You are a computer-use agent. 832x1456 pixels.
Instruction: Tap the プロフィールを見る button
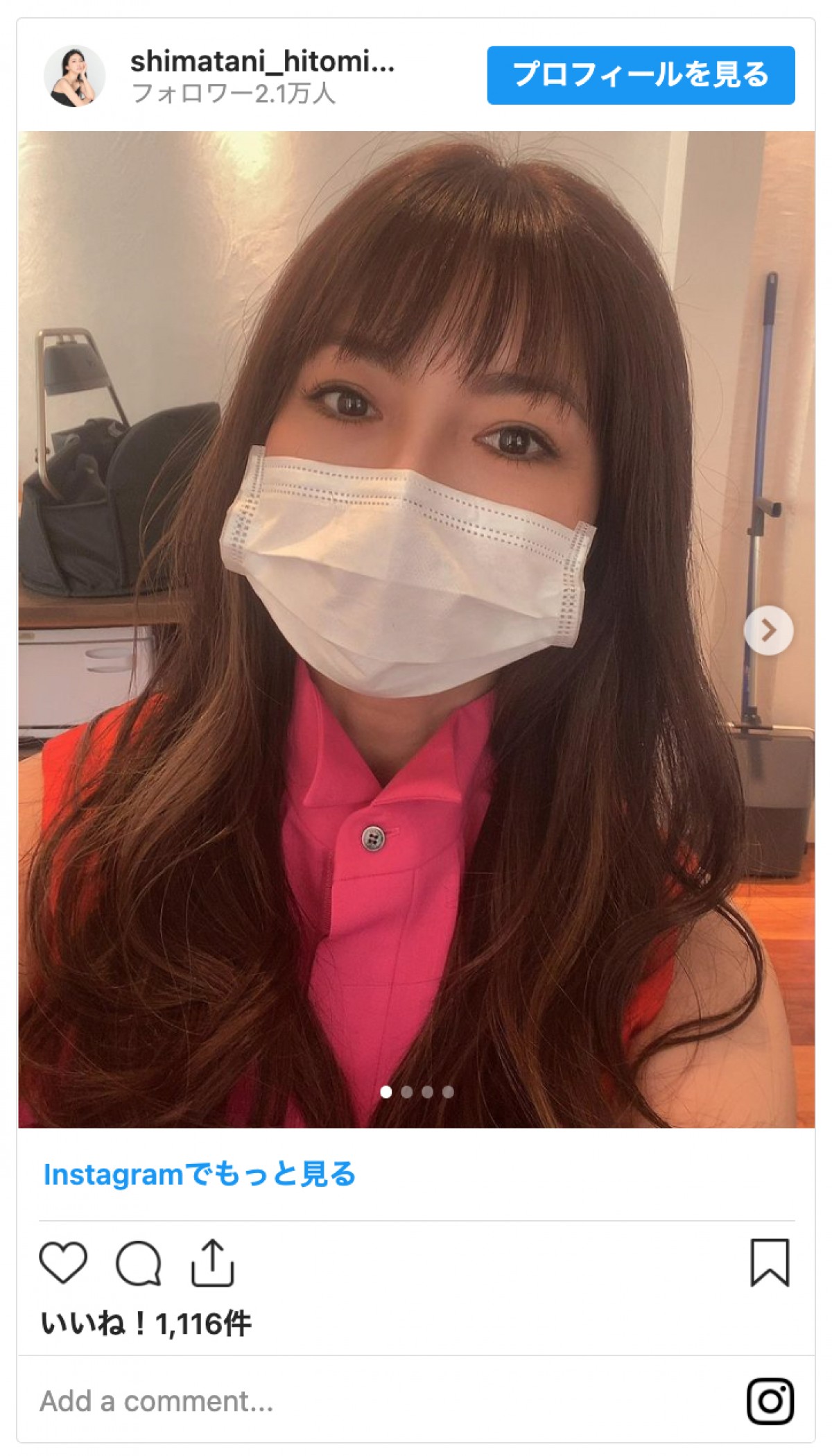(640, 75)
